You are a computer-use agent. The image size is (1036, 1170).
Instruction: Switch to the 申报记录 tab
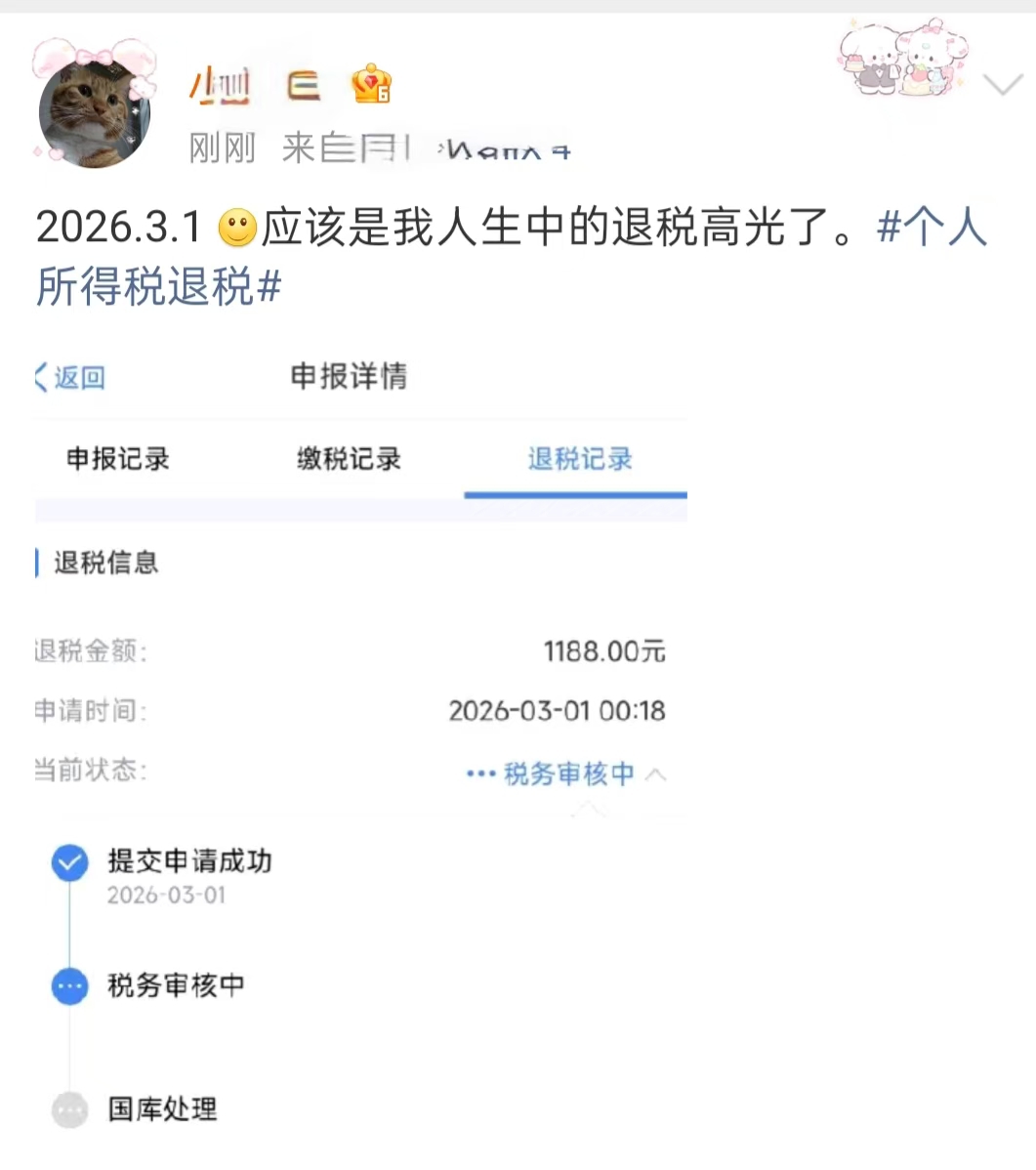119,459
